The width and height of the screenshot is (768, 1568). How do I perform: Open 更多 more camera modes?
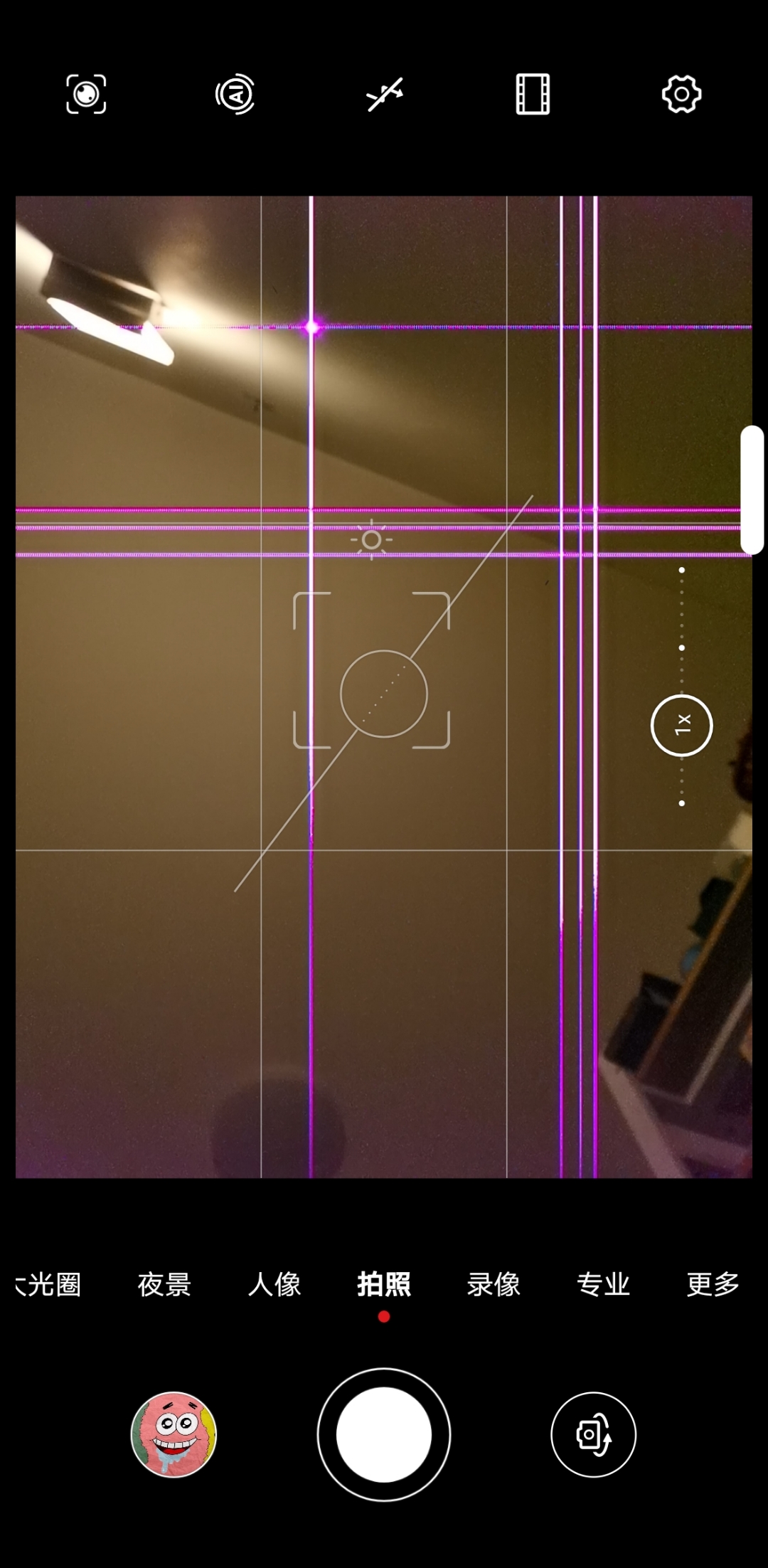click(x=713, y=1285)
